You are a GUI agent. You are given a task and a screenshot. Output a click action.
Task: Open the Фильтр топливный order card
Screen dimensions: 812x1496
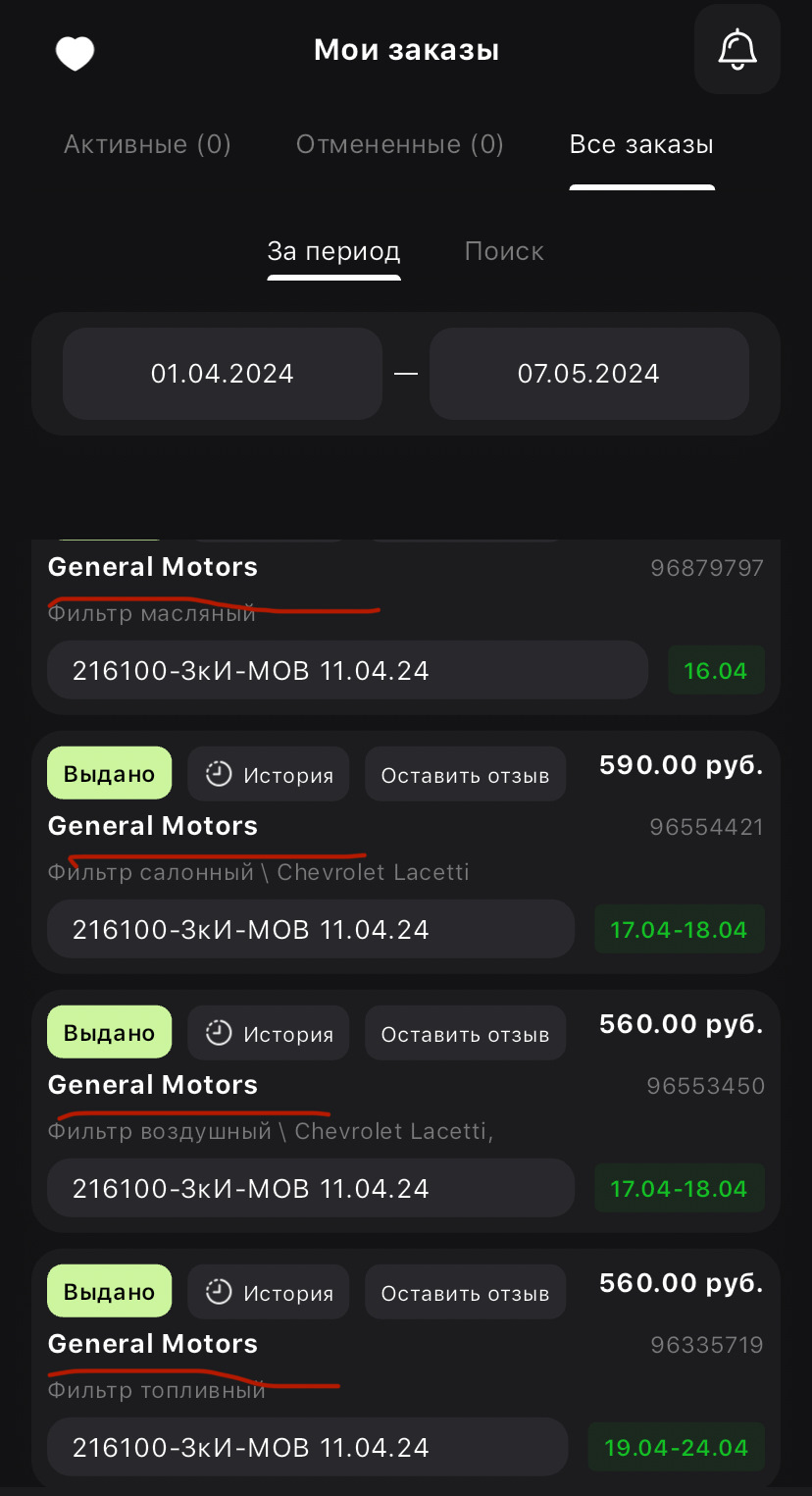[x=406, y=1370]
